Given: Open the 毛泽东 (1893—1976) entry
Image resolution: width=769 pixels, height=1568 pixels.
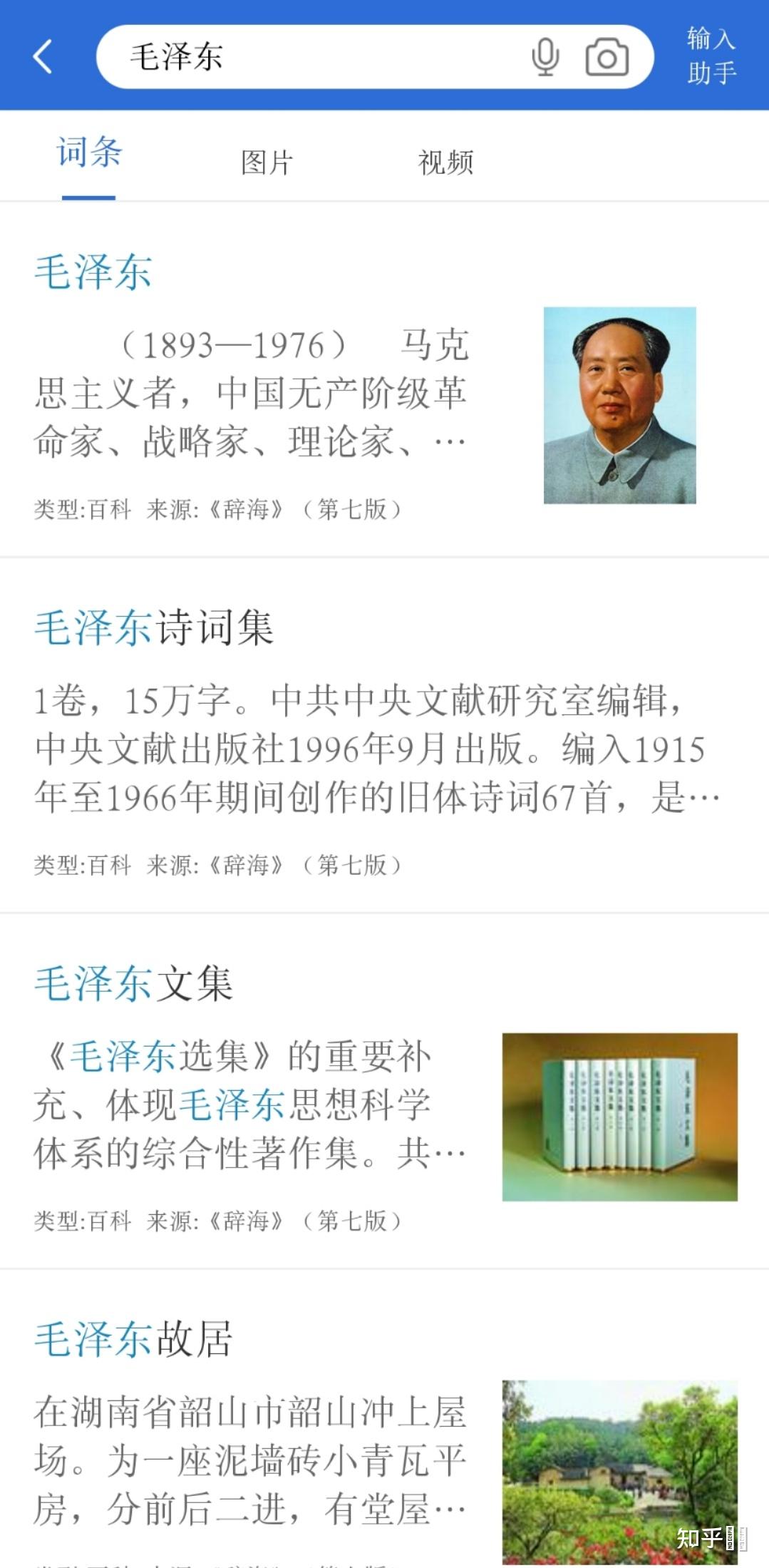Looking at the screenshot, I should [x=93, y=272].
